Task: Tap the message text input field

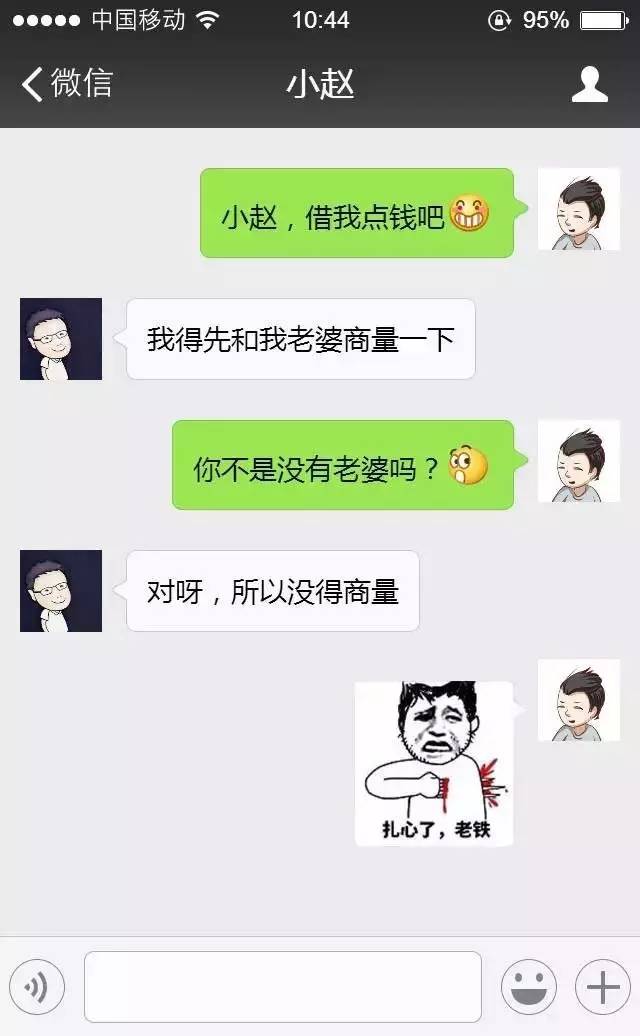Action: pos(282,987)
